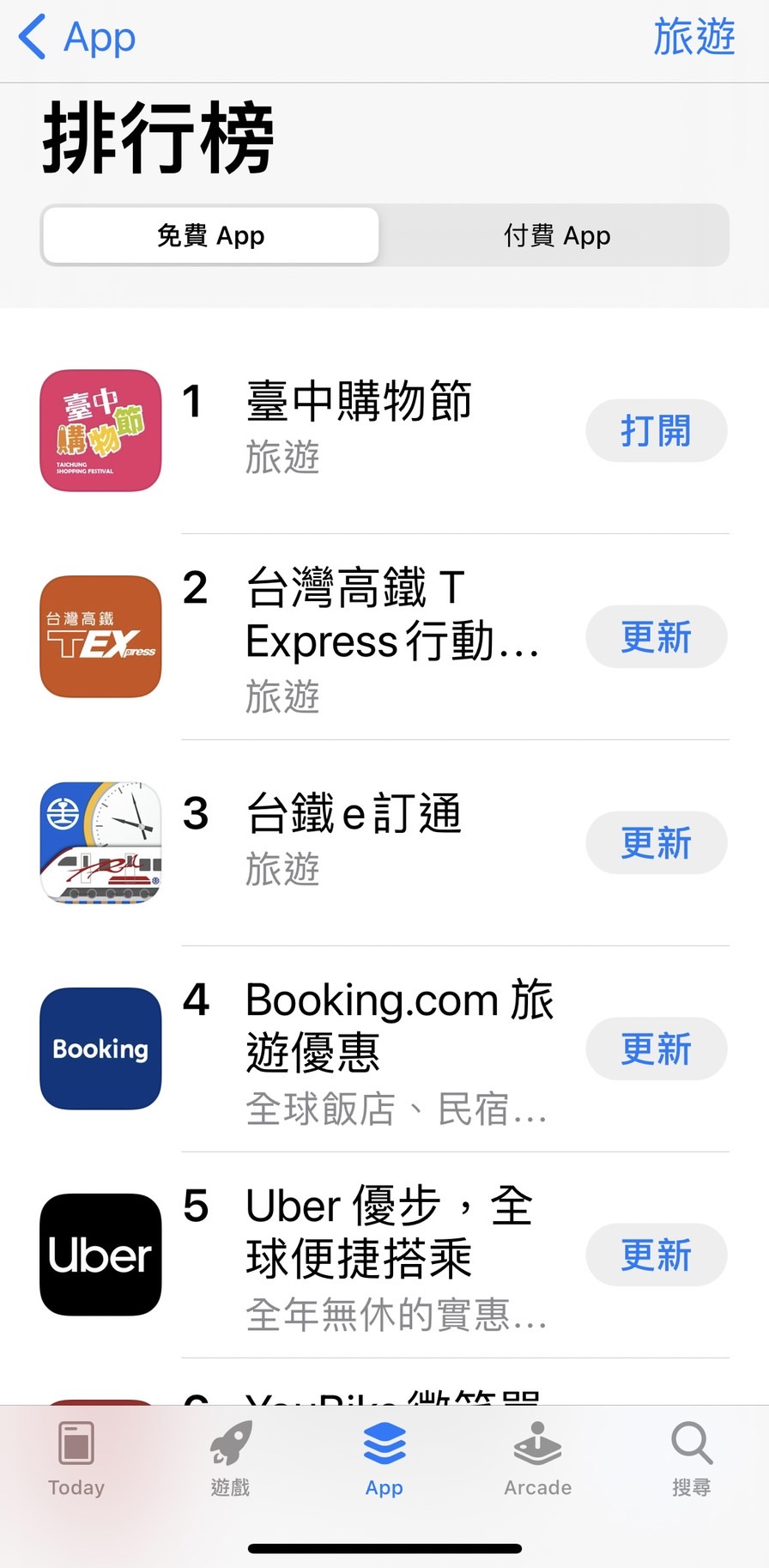This screenshot has width=769, height=1568.
Task: Select the App tab in the bottom bar
Action: [384, 1456]
